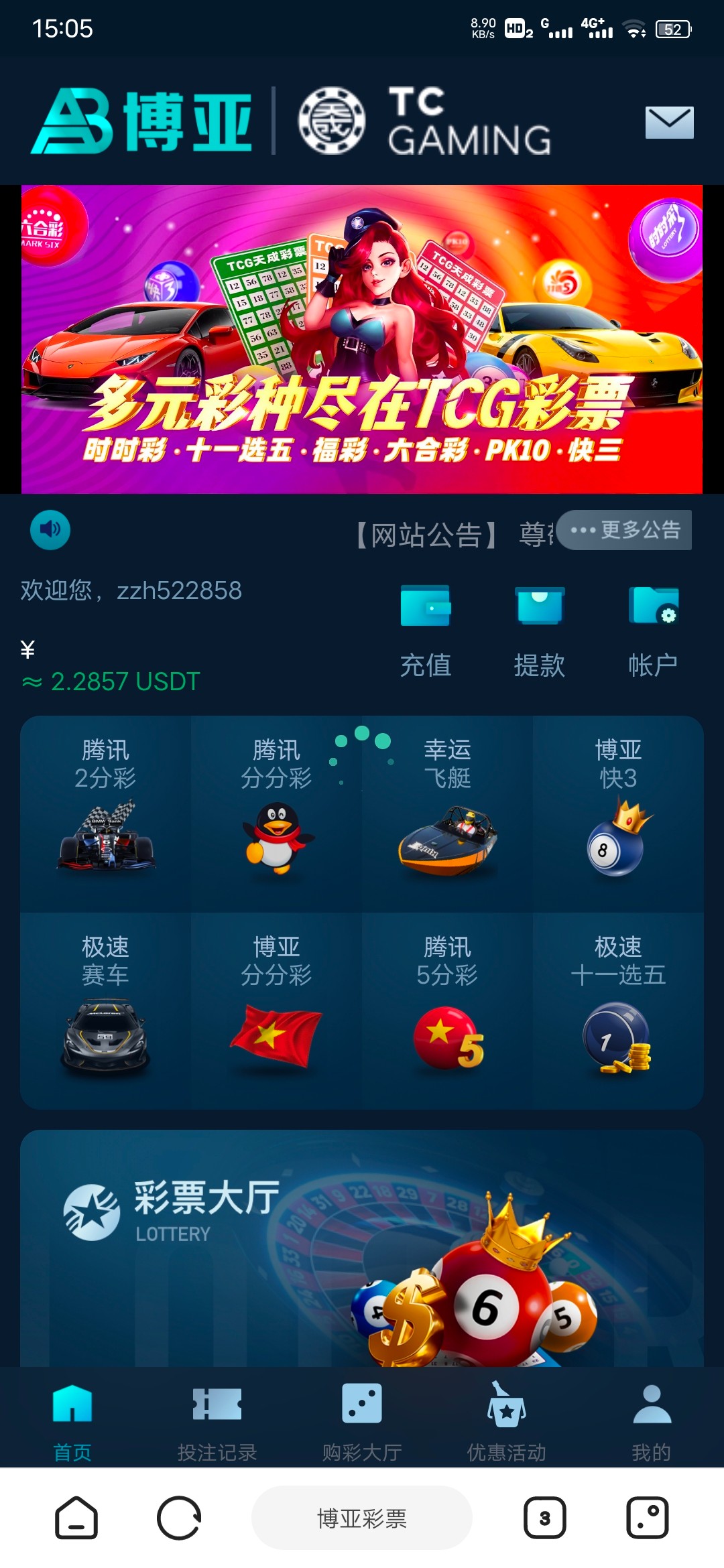
Task: Open the 腾讯5分彩 game
Action: 447,1010
